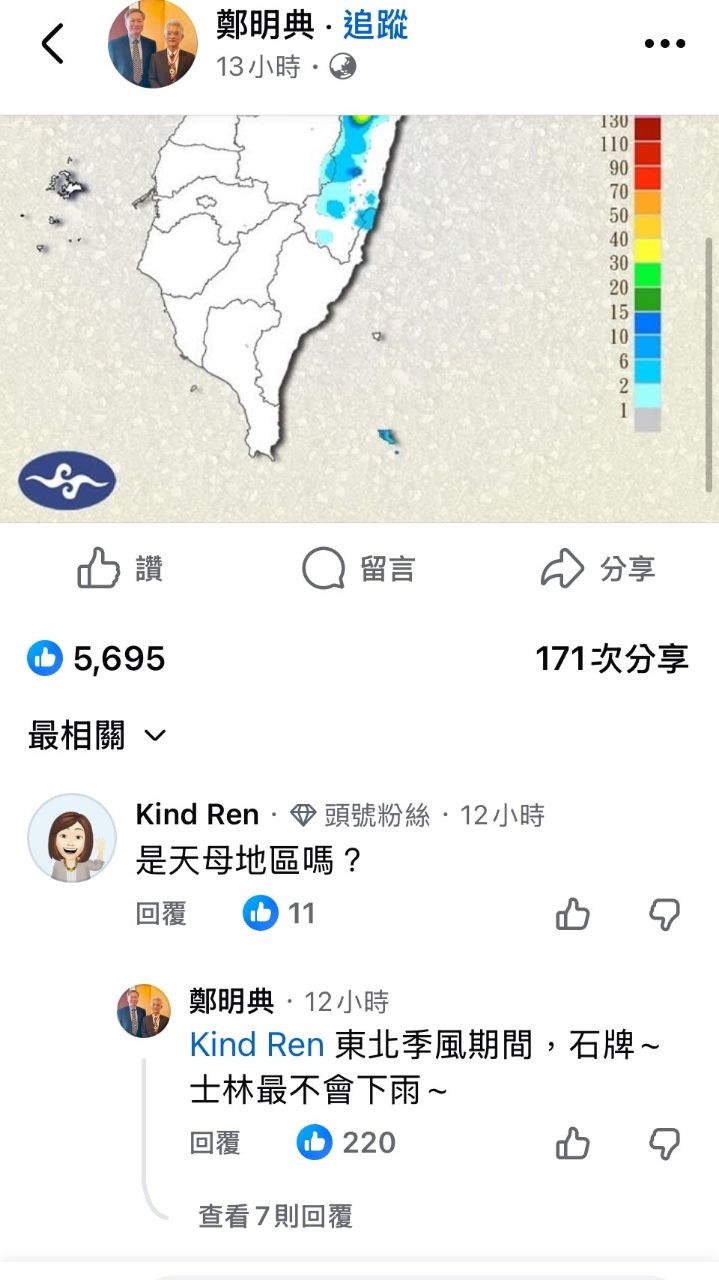Open the three-dot overflow menu
The height and width of the screenshot is (1280, 719).
[x=664, y=44]
